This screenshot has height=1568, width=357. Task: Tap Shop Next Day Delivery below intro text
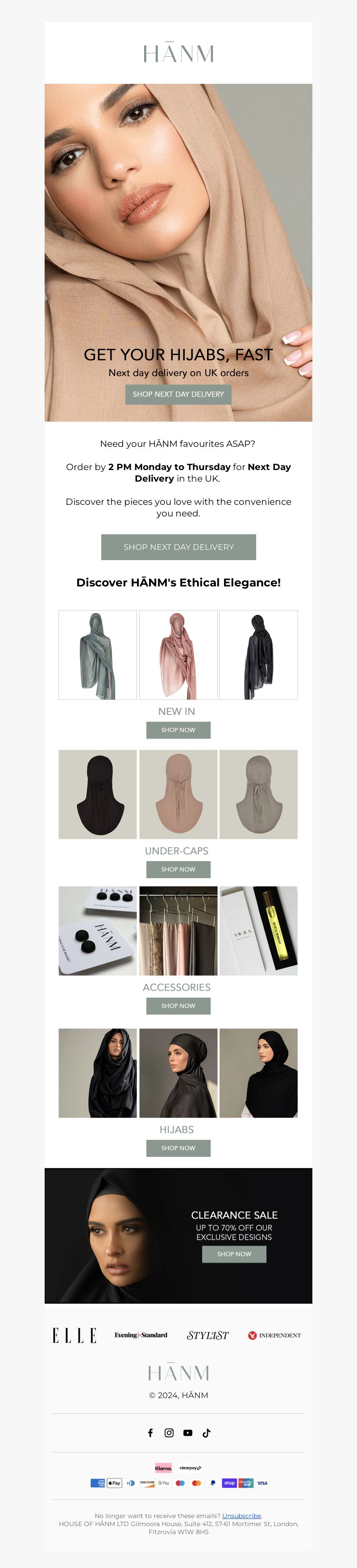[x=178, y=547]
